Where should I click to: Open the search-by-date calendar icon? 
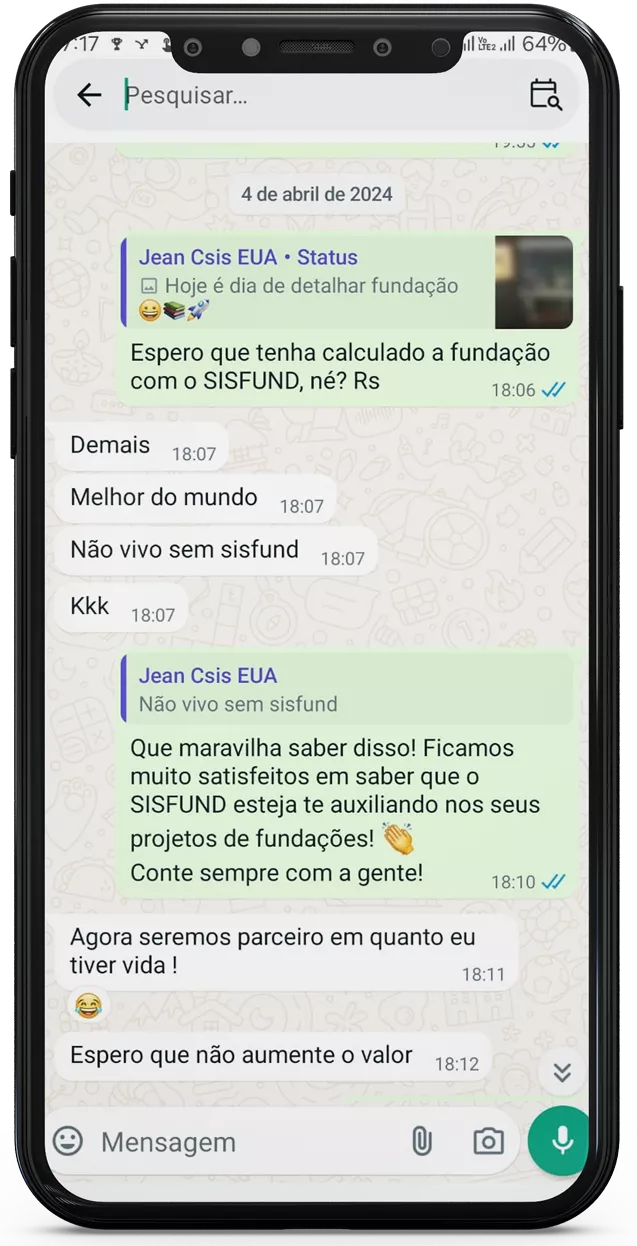click(x=545, y=95)
